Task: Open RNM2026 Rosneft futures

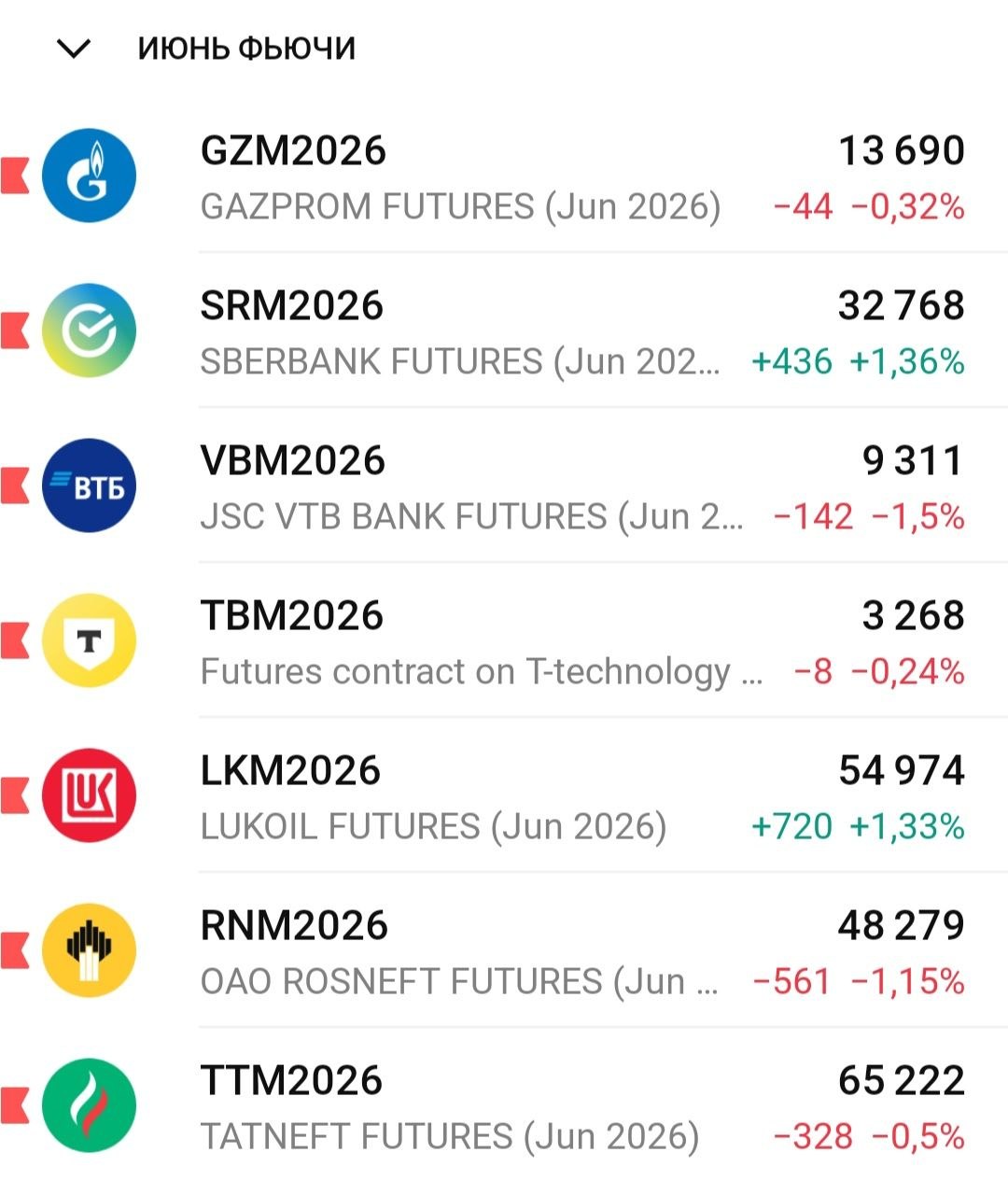Action: click(504, 952)
